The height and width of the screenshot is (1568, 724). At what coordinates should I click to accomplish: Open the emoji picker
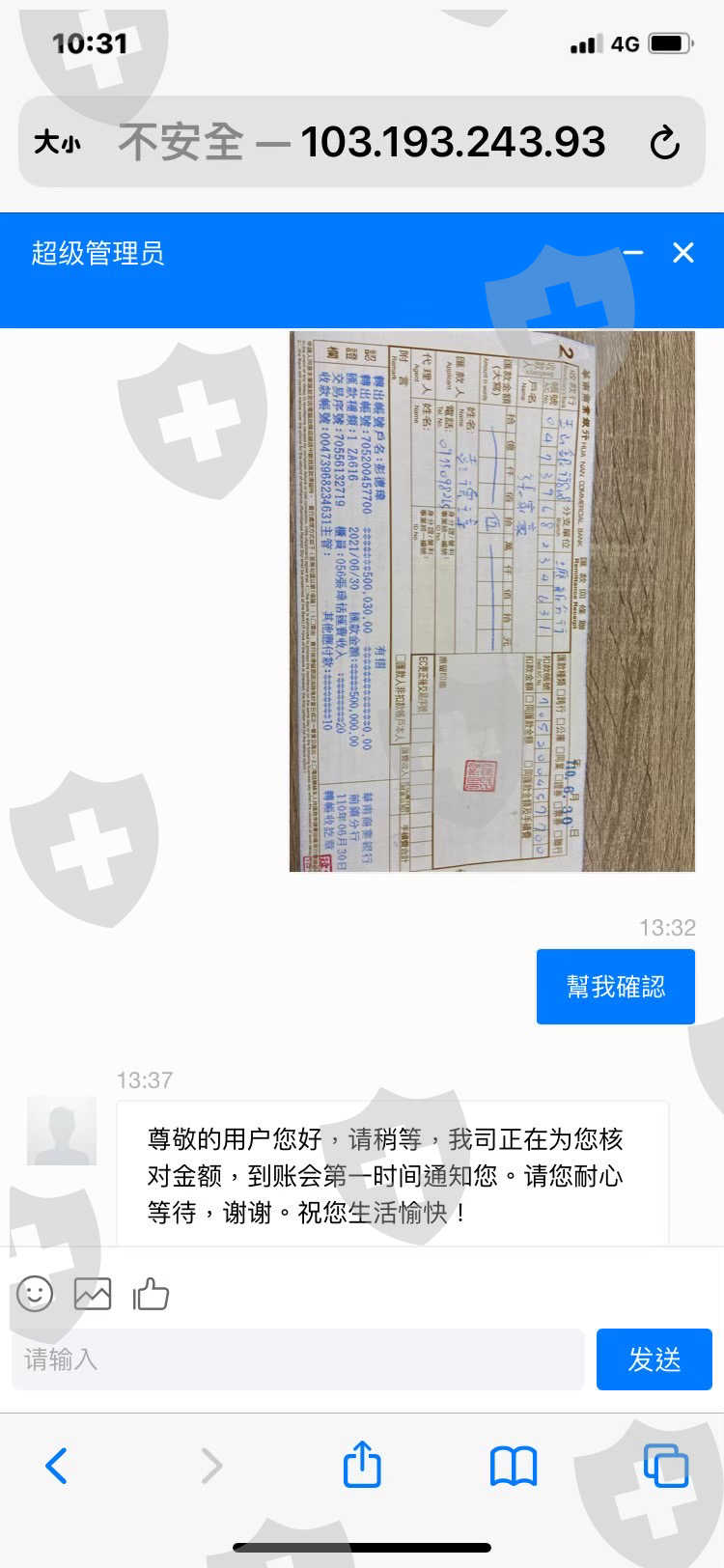click(x=35, y=1294)
